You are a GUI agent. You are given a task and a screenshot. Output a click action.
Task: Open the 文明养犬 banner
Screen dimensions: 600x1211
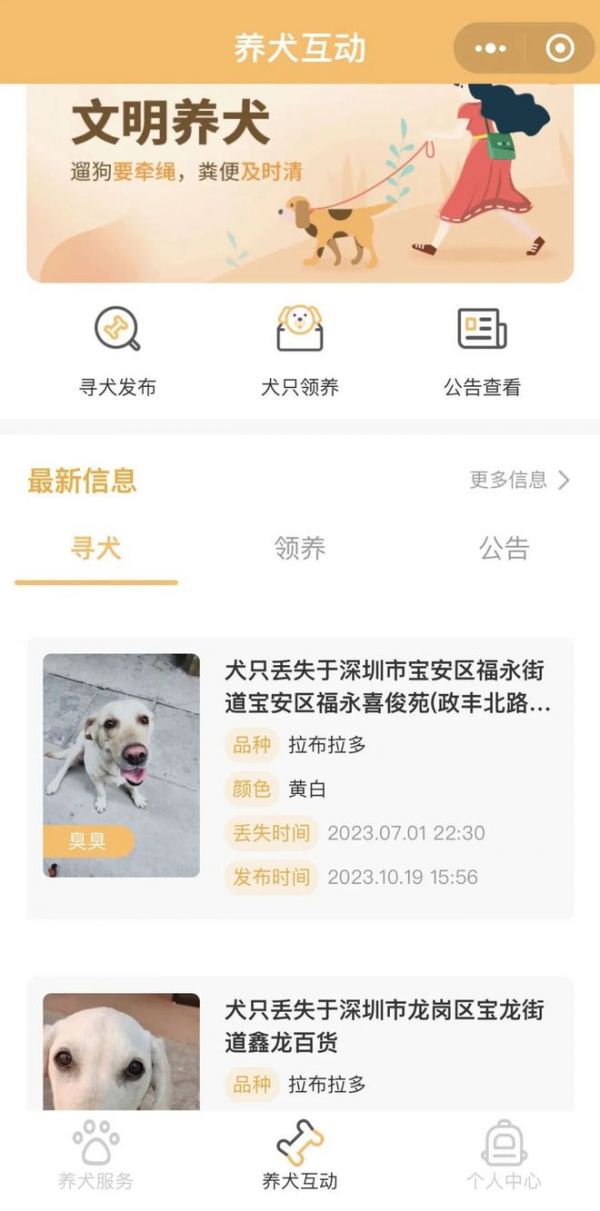(300, 185)
